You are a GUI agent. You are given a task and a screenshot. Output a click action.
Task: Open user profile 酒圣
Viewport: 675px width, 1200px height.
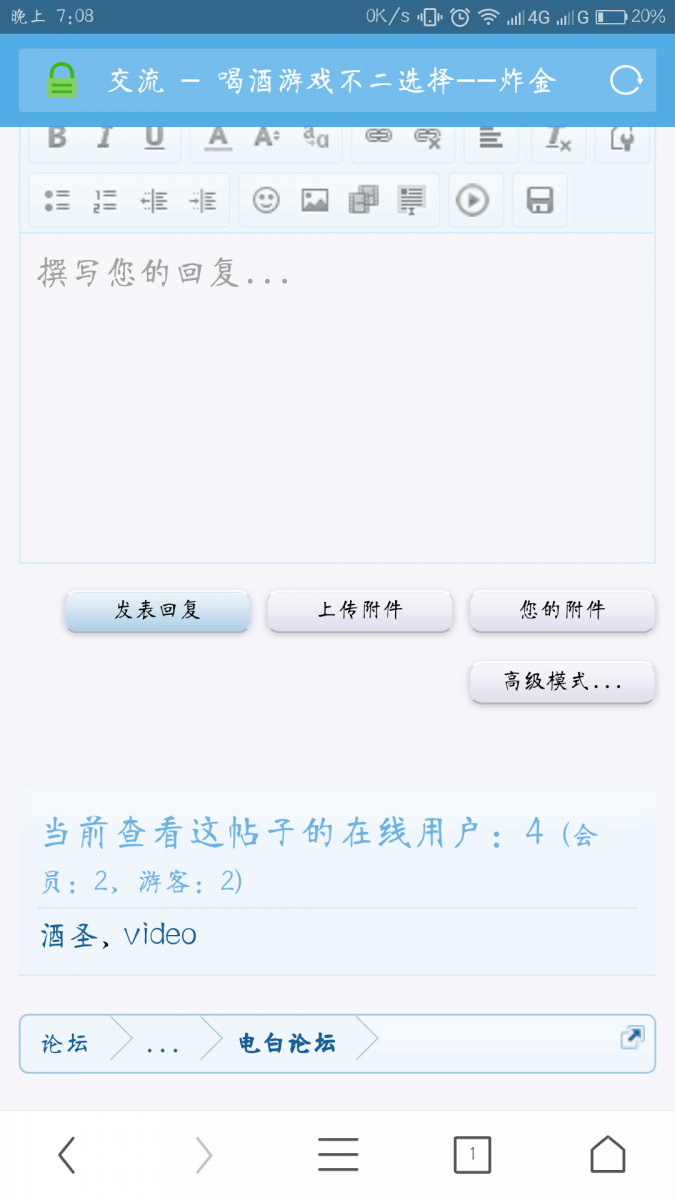click(x=69, y=935)
